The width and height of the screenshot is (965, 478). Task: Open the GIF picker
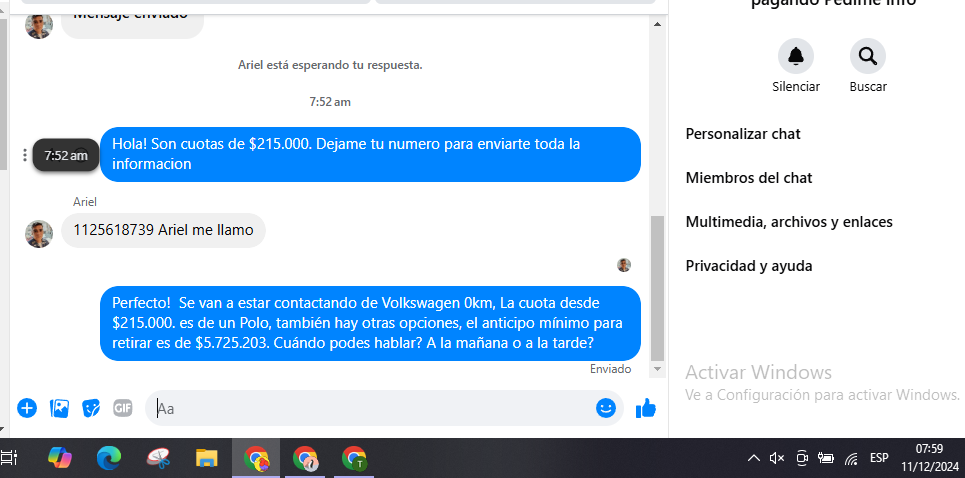(122, 408)
